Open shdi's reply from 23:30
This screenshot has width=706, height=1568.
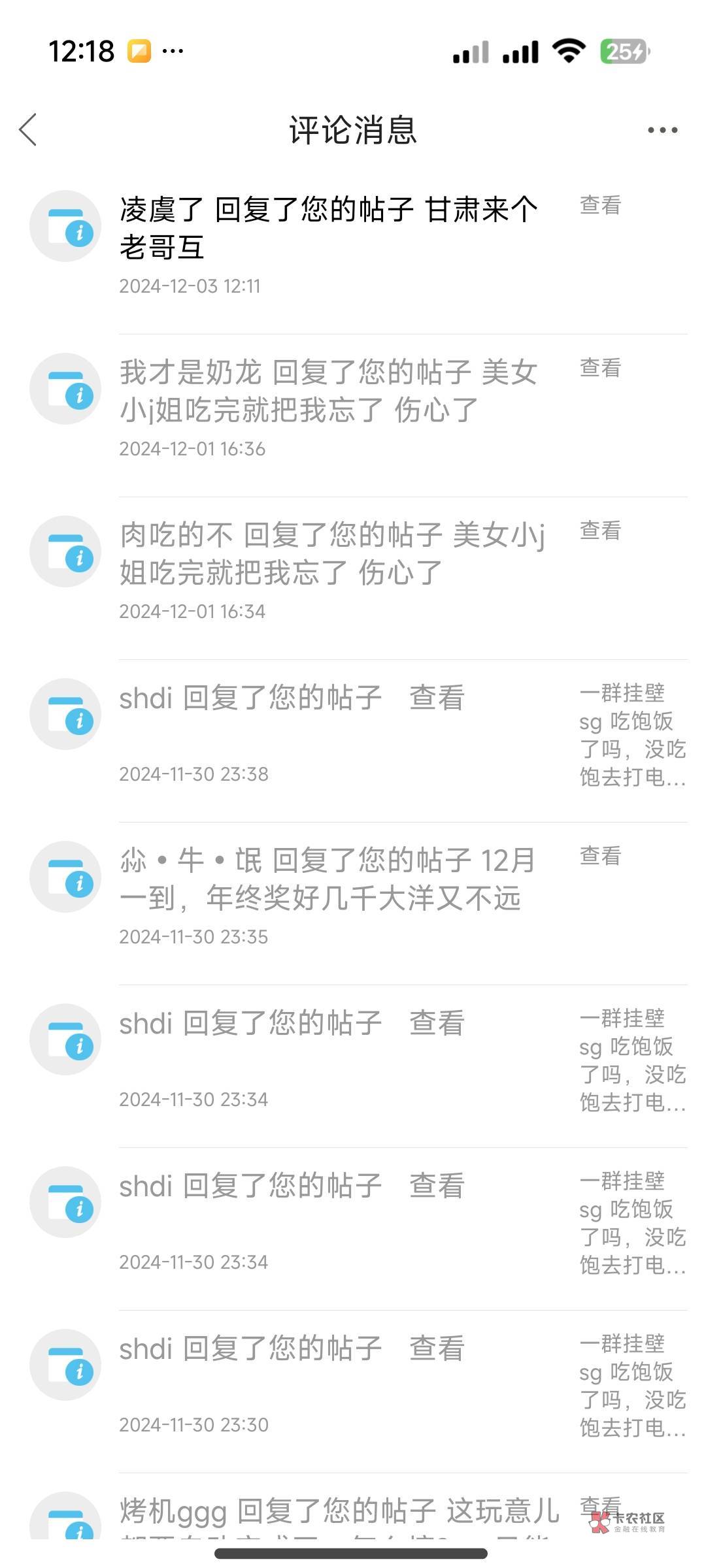[x=353, y=1392]
